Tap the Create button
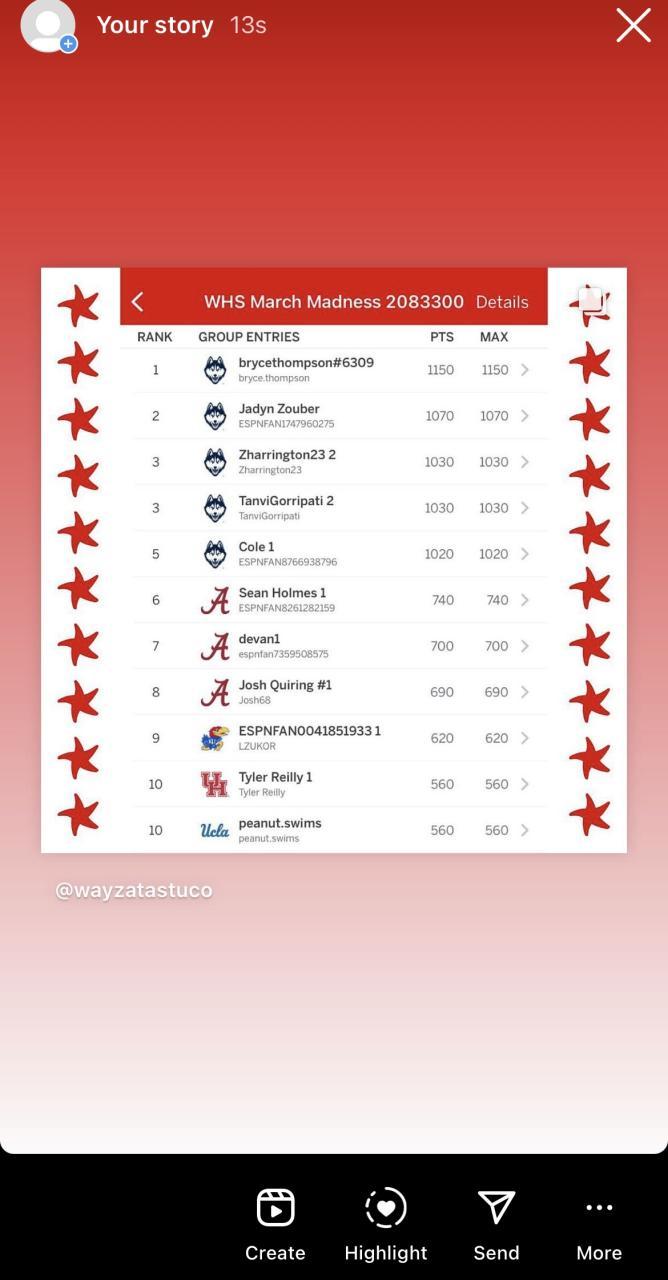This screenshot has height=1280, width=668. (275, 1224)
